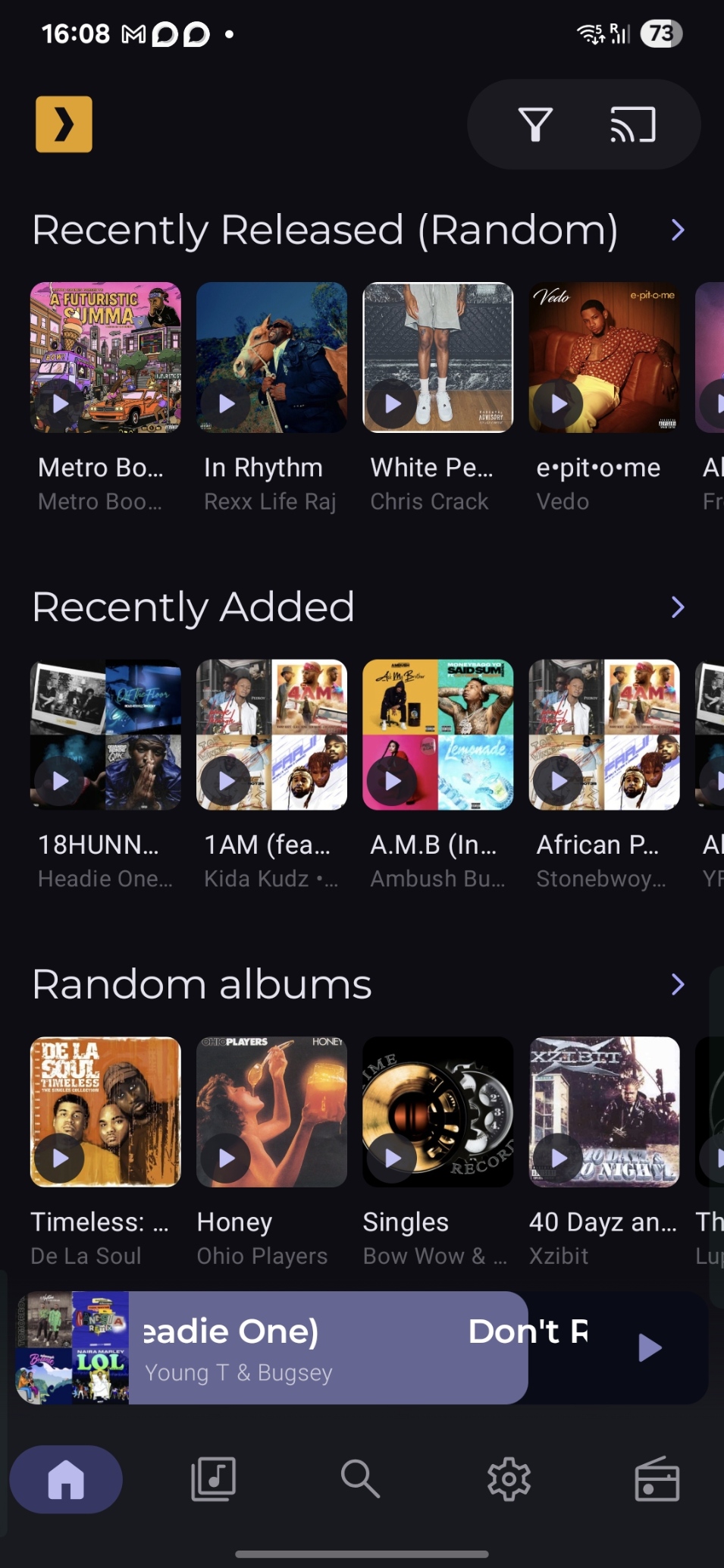The width and height of the screenshot is (724, 1568).
Task: Tap the cast to device icon
Action: 633,124
